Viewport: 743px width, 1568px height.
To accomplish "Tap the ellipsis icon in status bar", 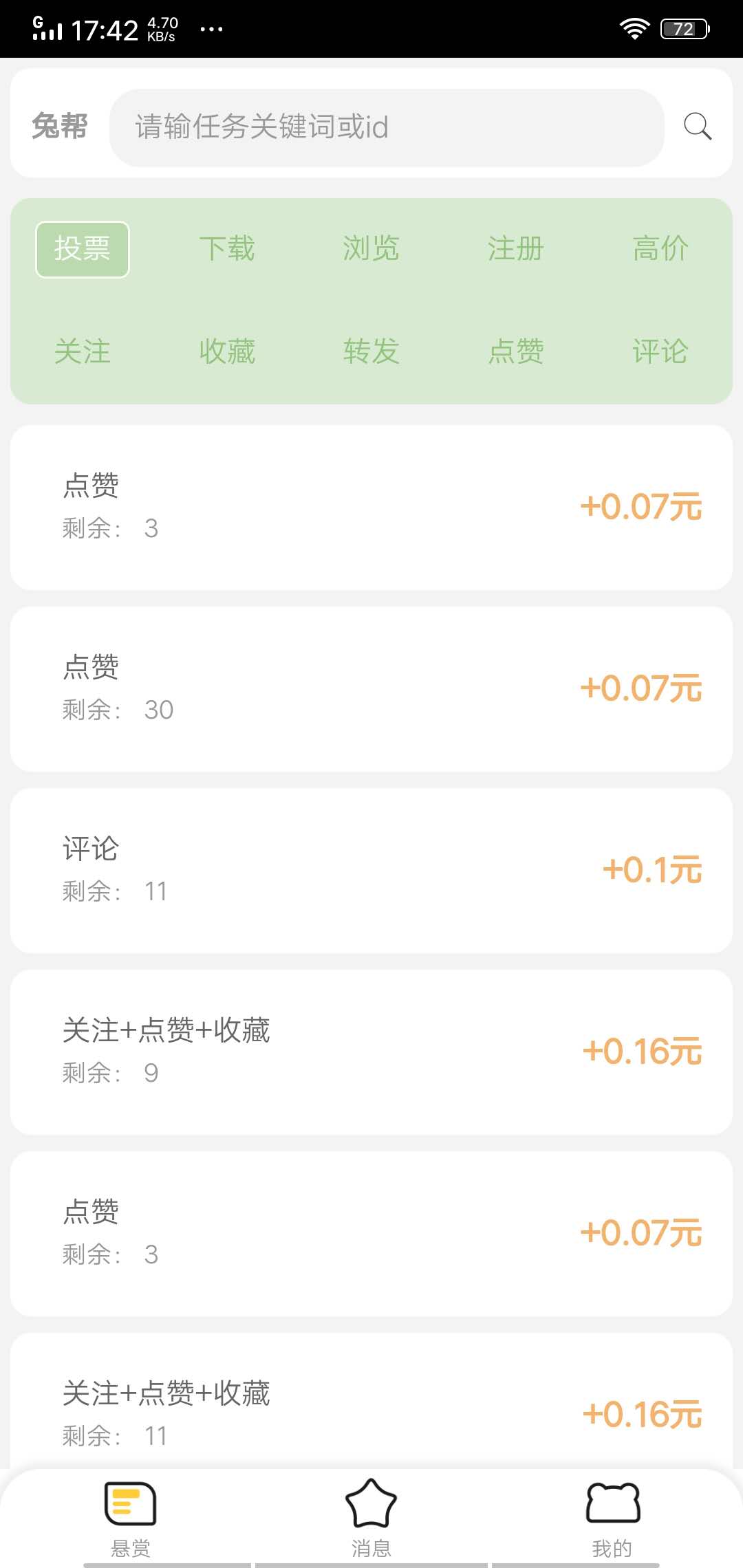I will [x=211, y=29].
